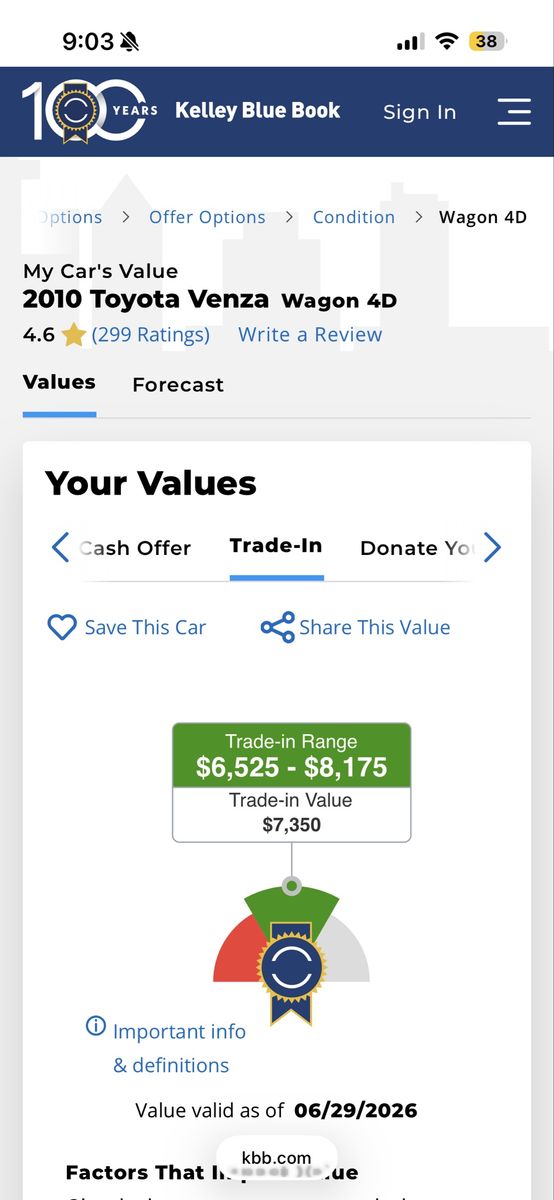Save This Car
This screenshot has width=554, height=1200.
click(127, 628)
